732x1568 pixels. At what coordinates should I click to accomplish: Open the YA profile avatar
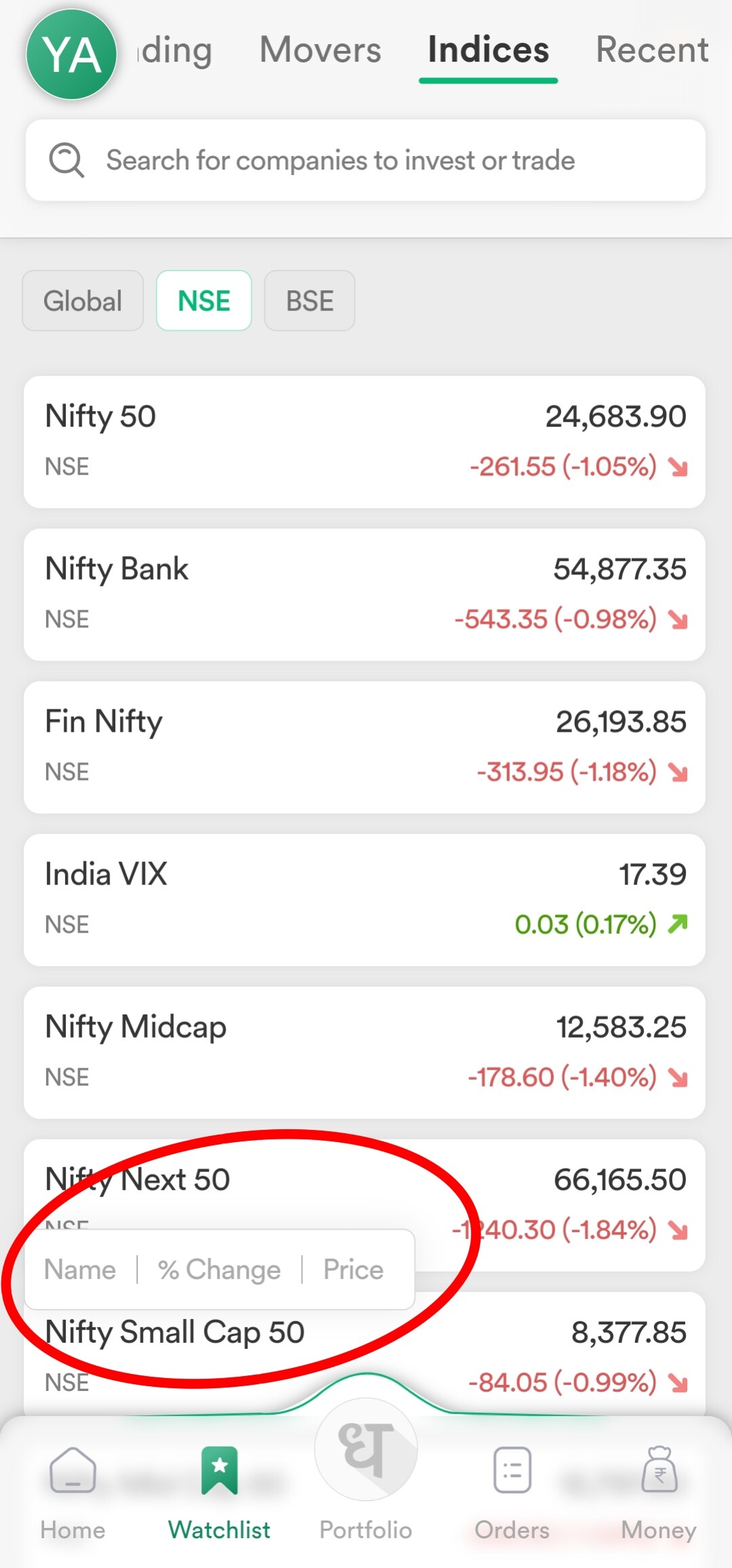click(71, 54)
